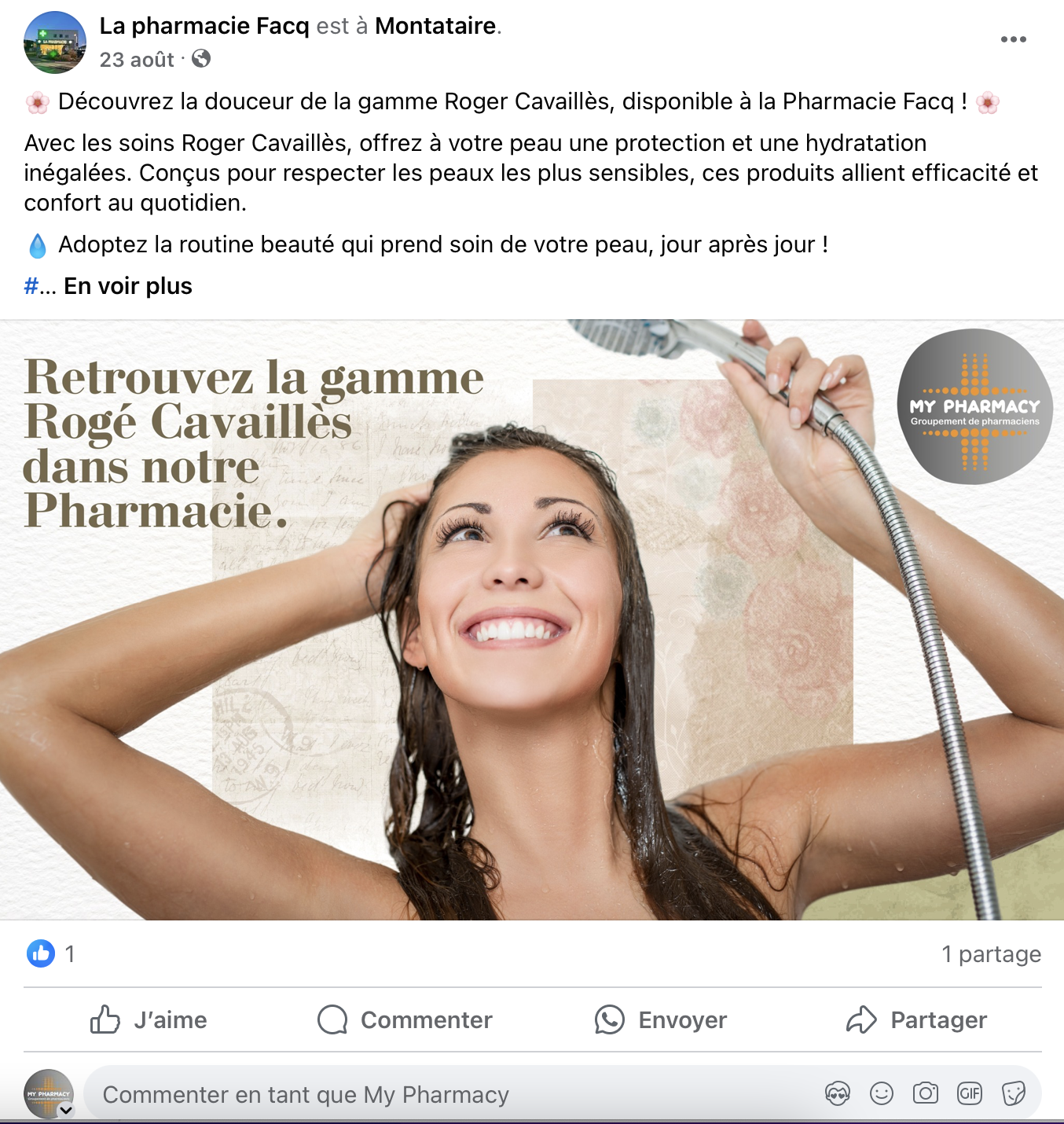Tap Commenter to write a comment

click(x=405, y=1020)
